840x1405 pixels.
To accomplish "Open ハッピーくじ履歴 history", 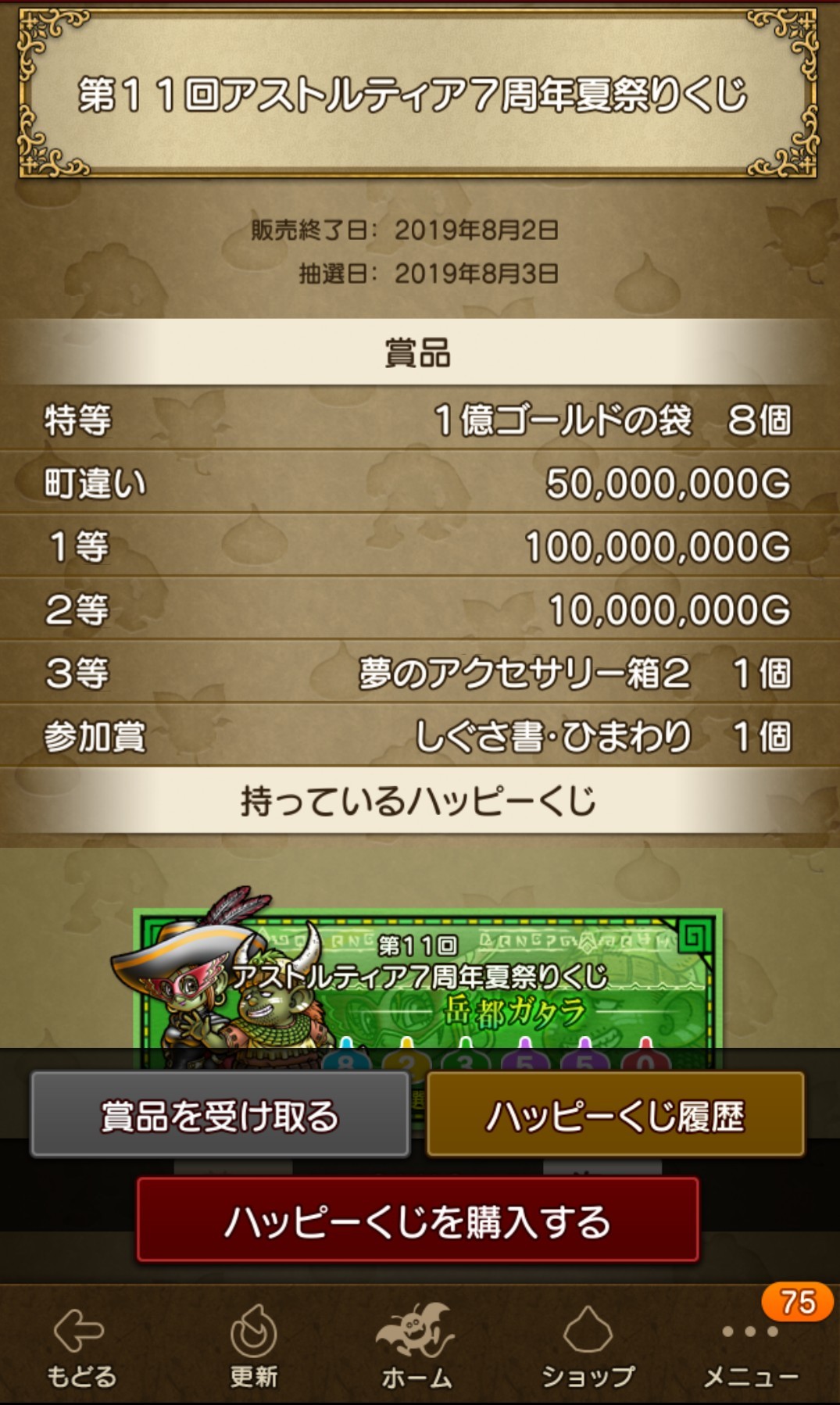I will coord(616,1114).
